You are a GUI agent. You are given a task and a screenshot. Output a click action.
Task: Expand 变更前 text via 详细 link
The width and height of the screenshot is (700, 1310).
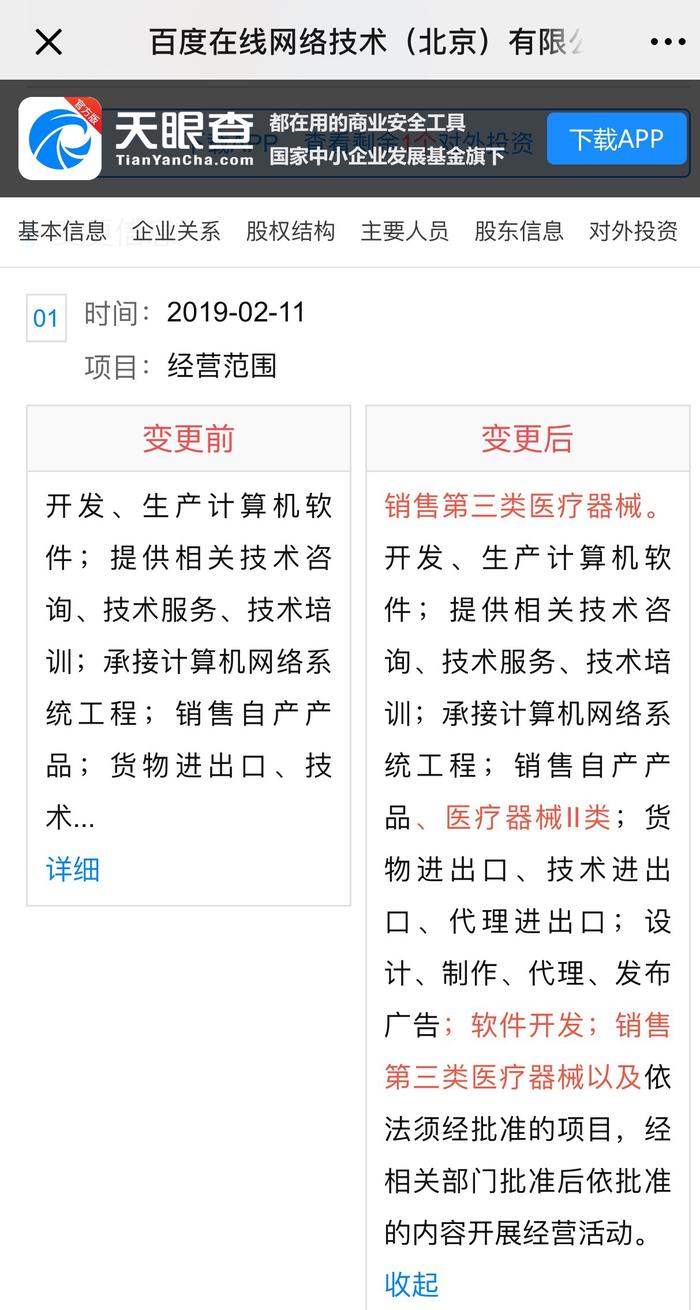tap(73, 869)
